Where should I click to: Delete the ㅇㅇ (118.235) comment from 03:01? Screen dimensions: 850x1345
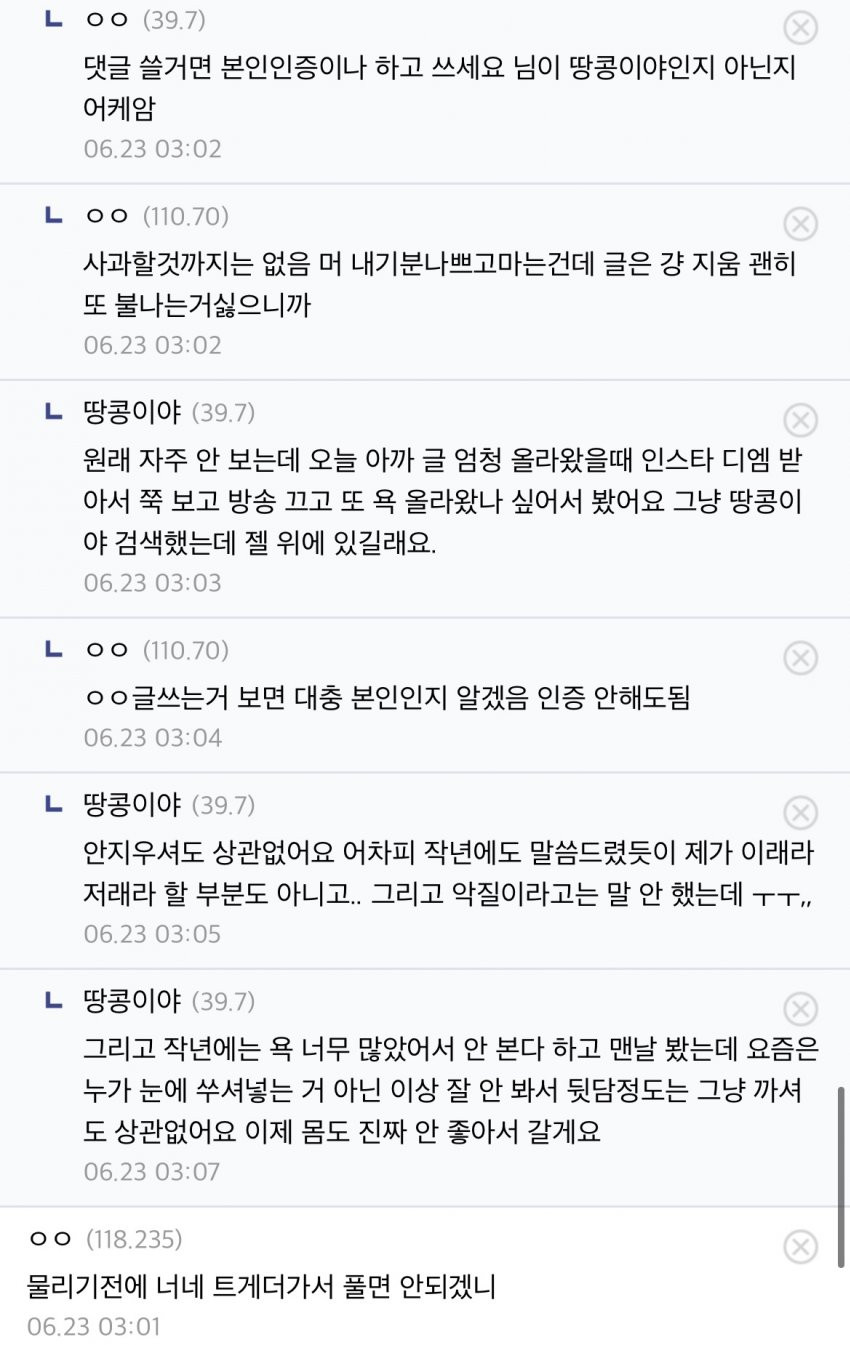(x=800, y=1247)
